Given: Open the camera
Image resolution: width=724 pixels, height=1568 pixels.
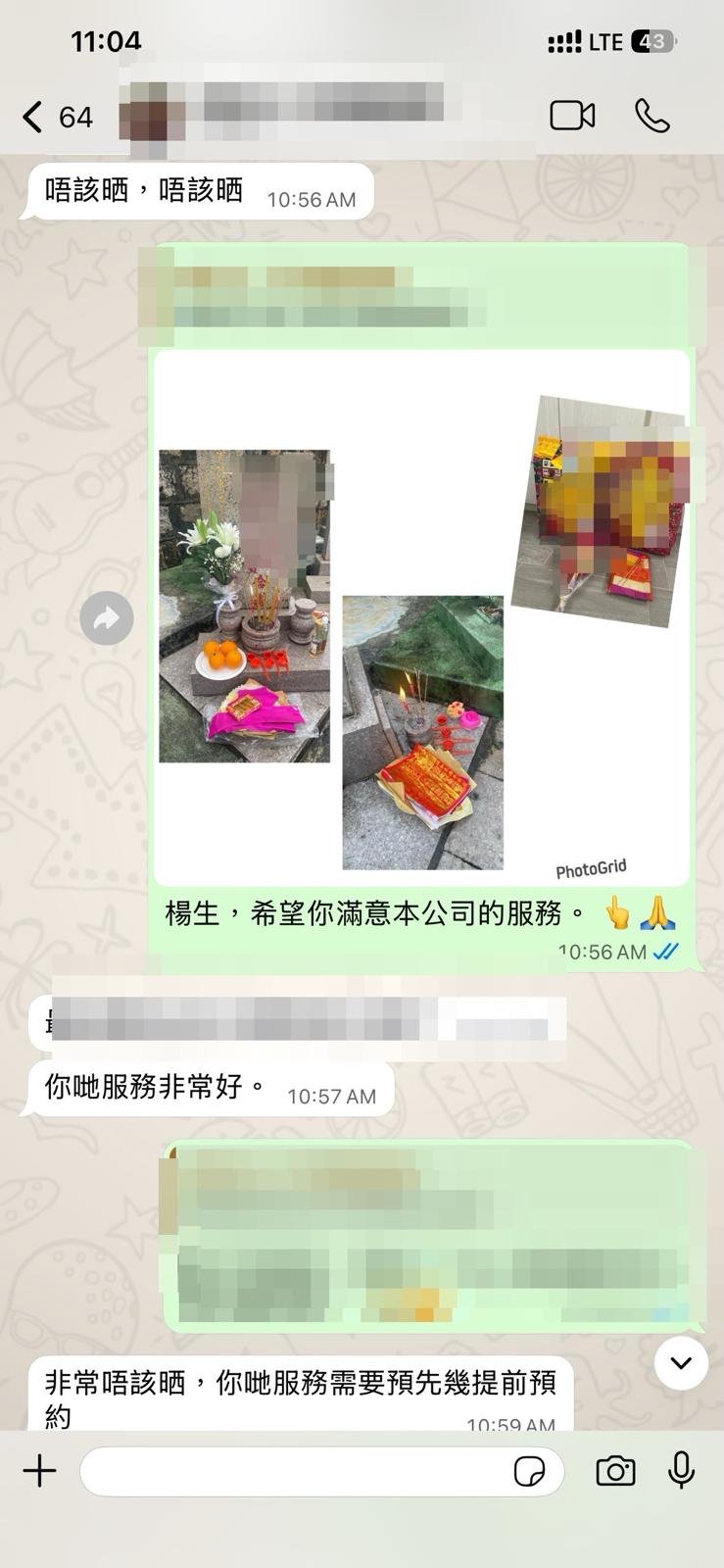Looking at the screenshot, I should (615, 1471).
